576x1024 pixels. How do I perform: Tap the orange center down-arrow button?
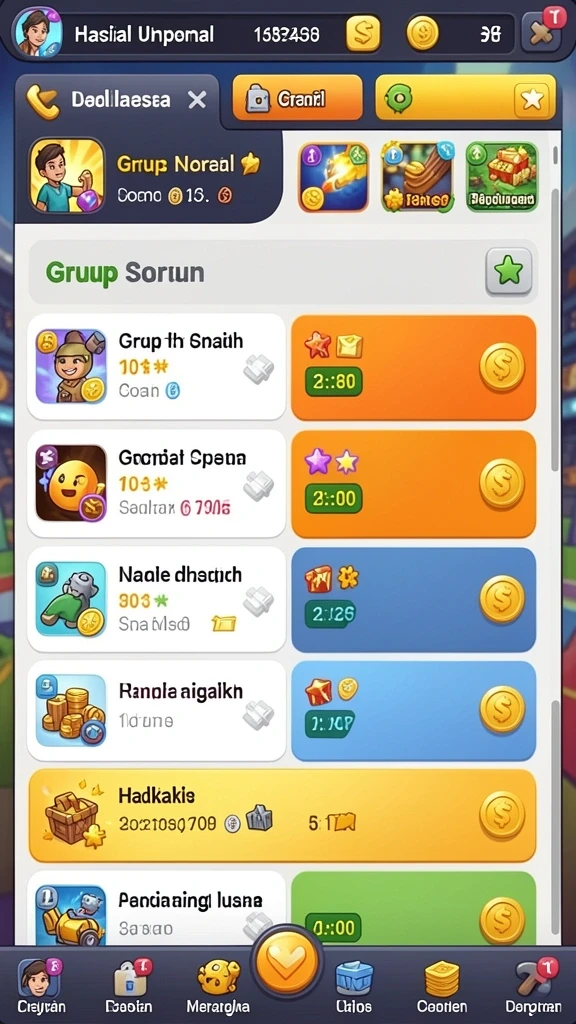pyautogui.click(x=286, y=960)
